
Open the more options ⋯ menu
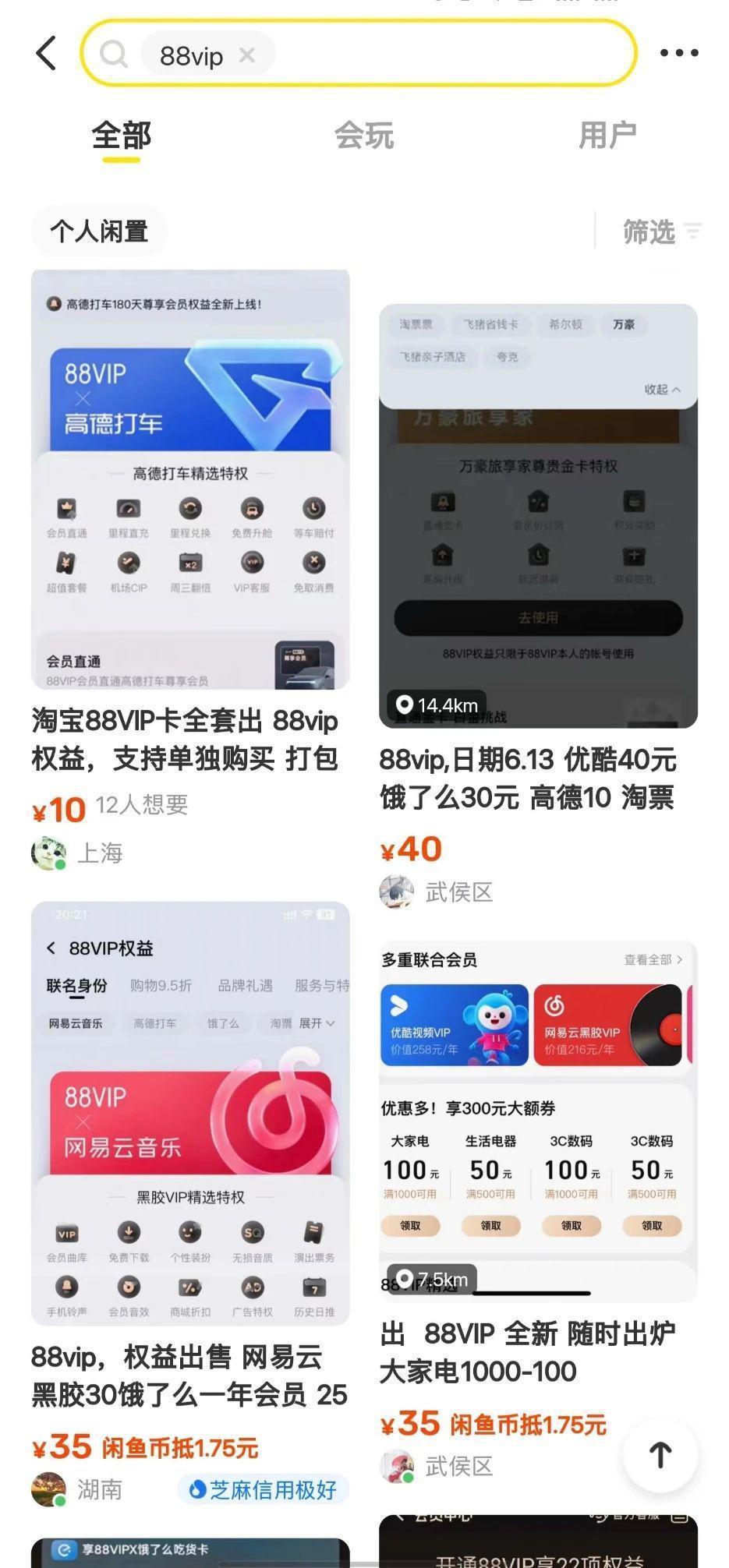click(678, 53)
